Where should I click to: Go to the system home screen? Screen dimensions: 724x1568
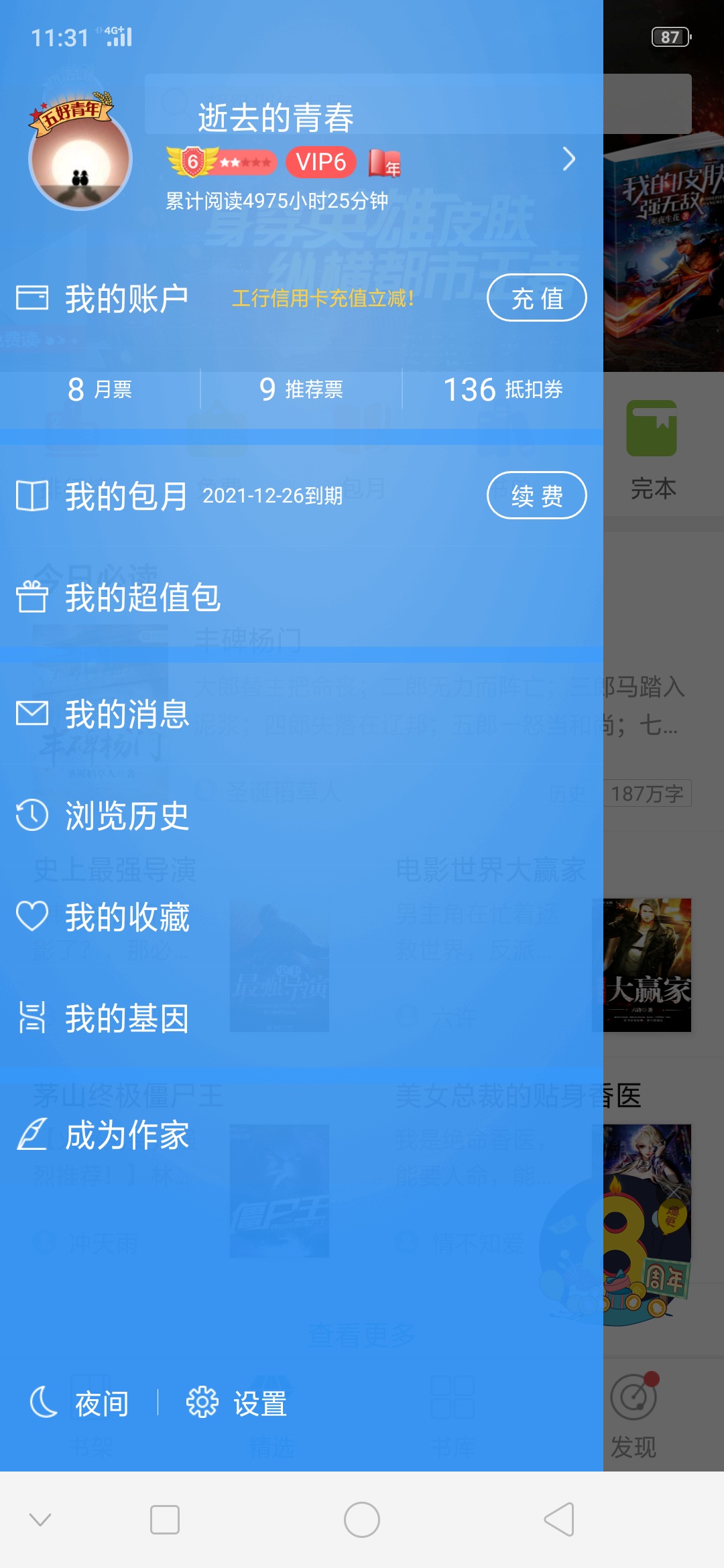[362, 1519]
